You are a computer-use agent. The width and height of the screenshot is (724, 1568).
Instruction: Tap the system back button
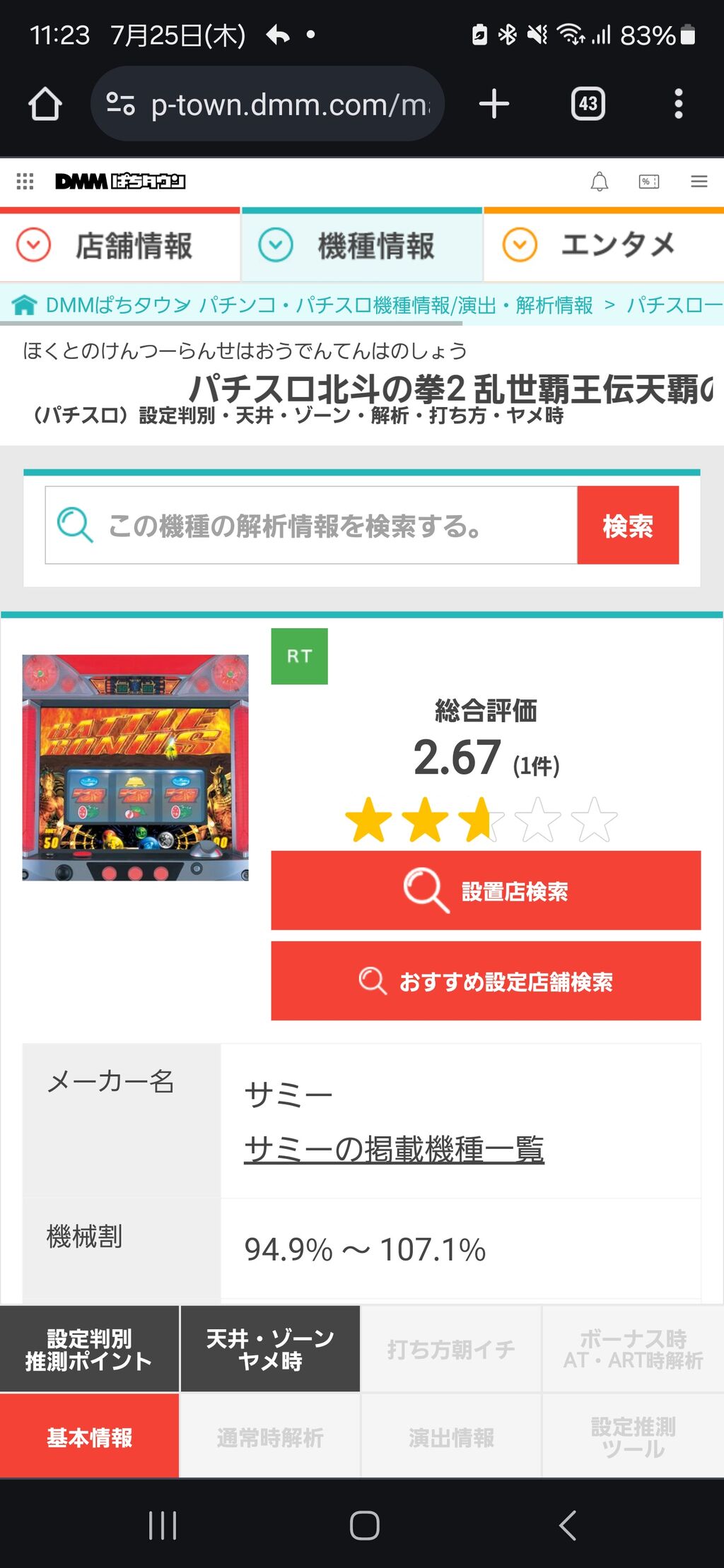tap(568, 1525)
